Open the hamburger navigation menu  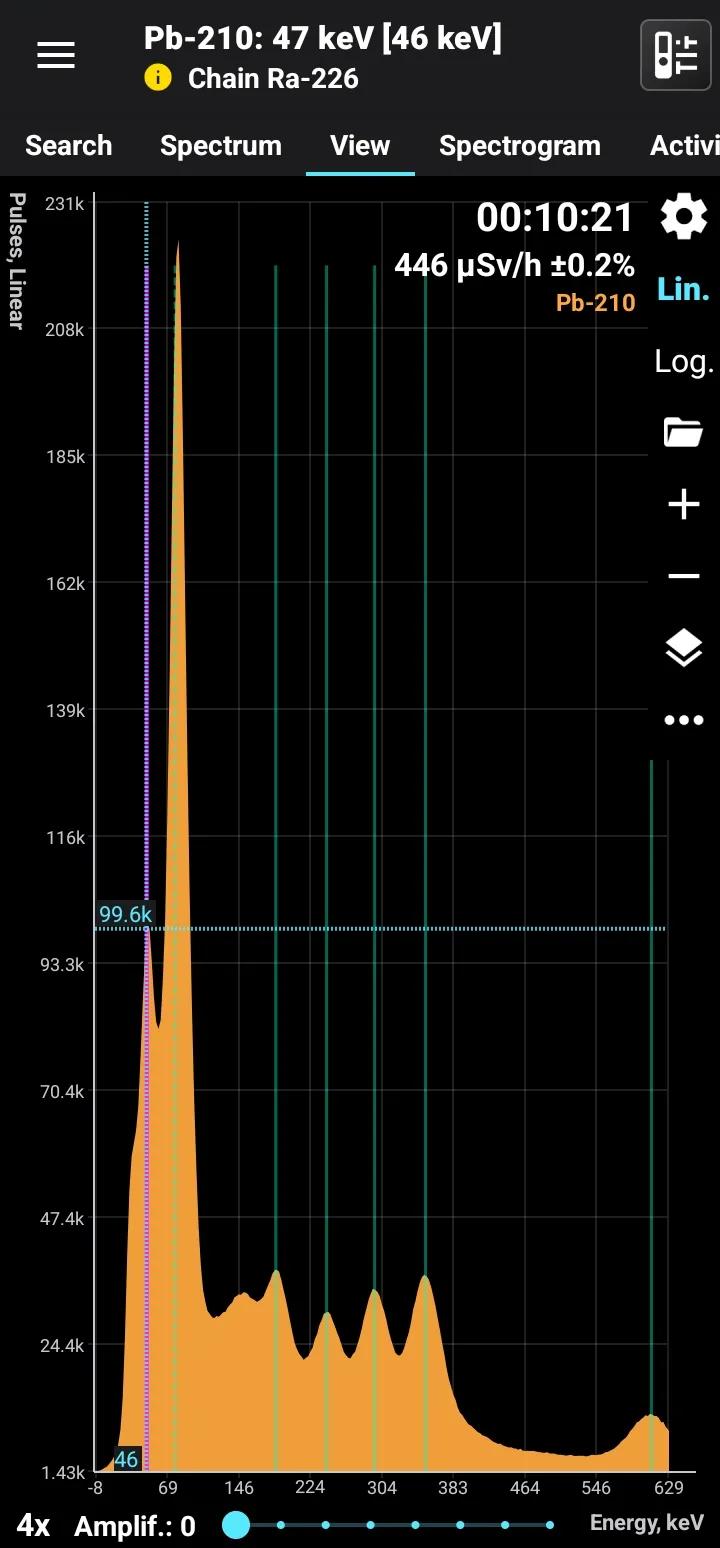tap(56, 56)
